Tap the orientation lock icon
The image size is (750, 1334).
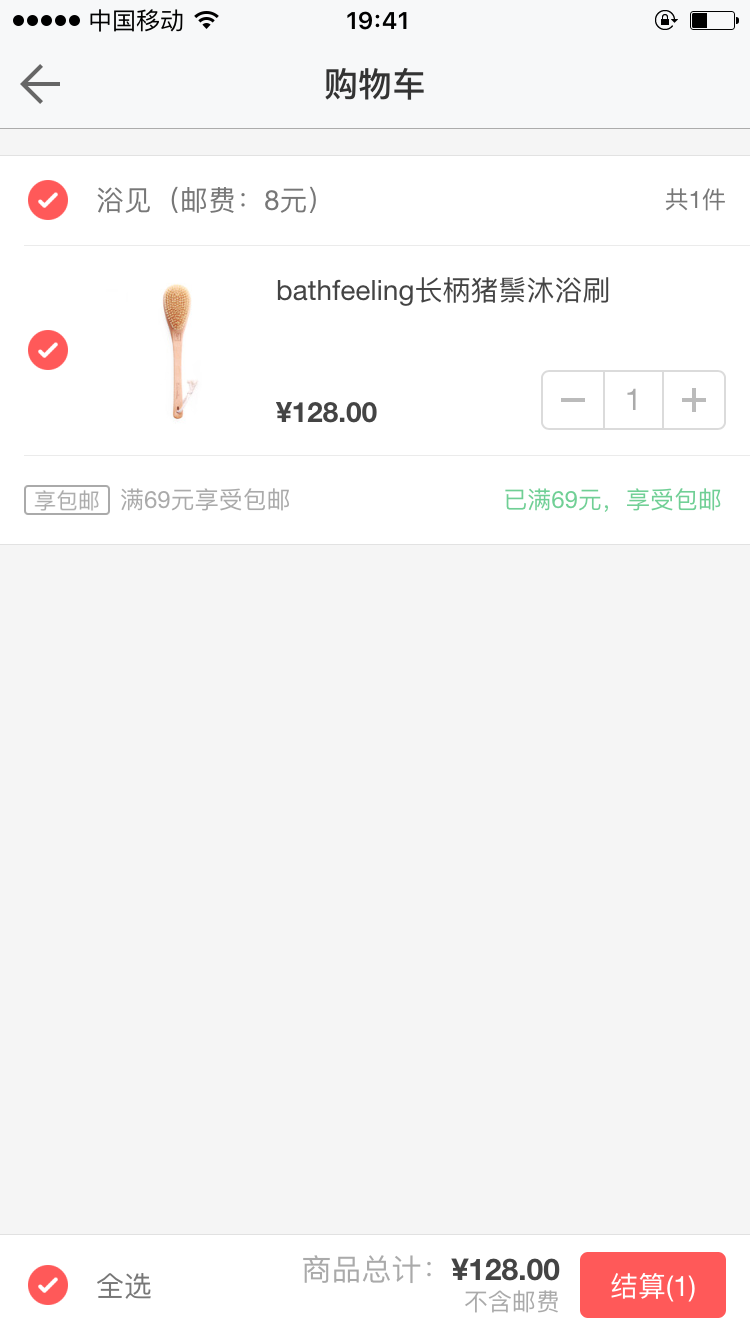coord(665,19)
